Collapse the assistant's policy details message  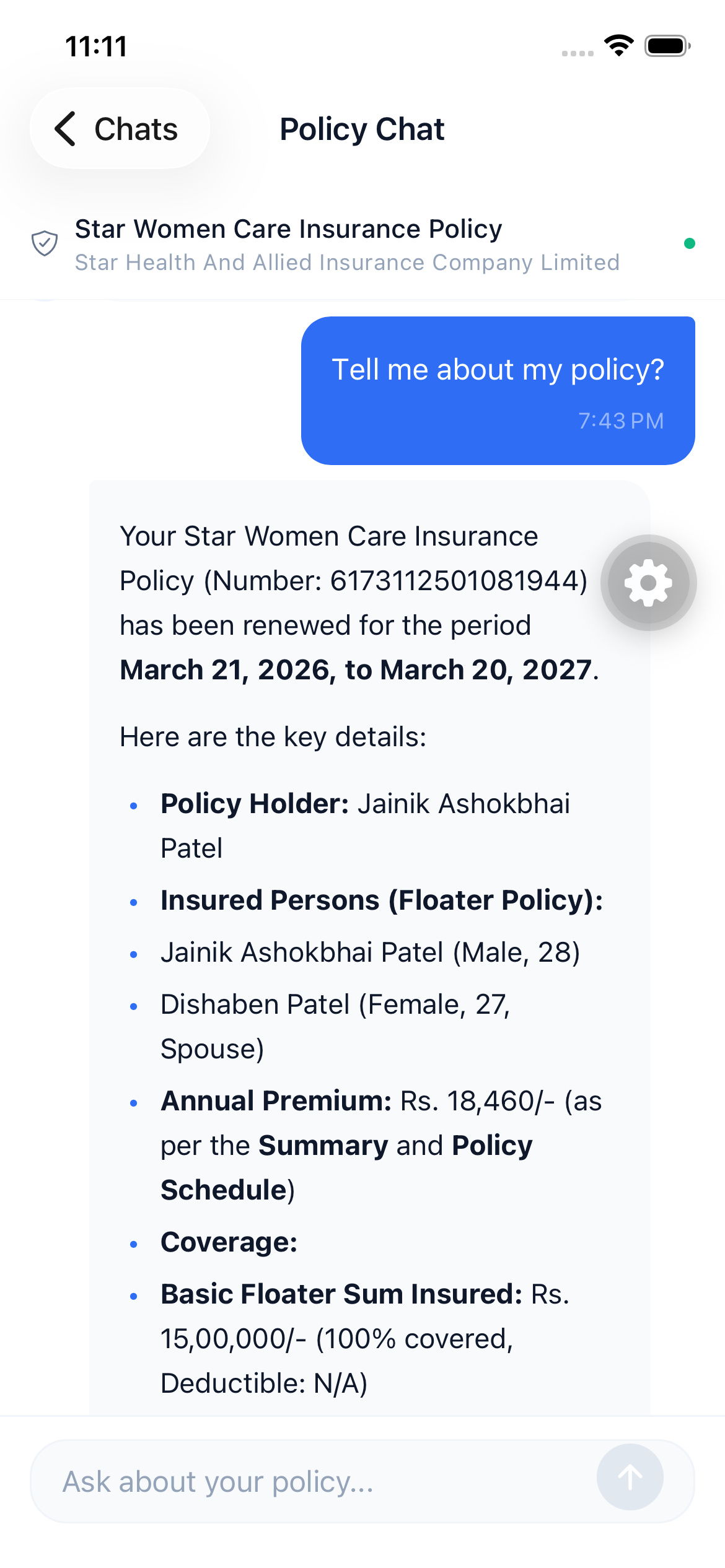(x=369, y=929)
